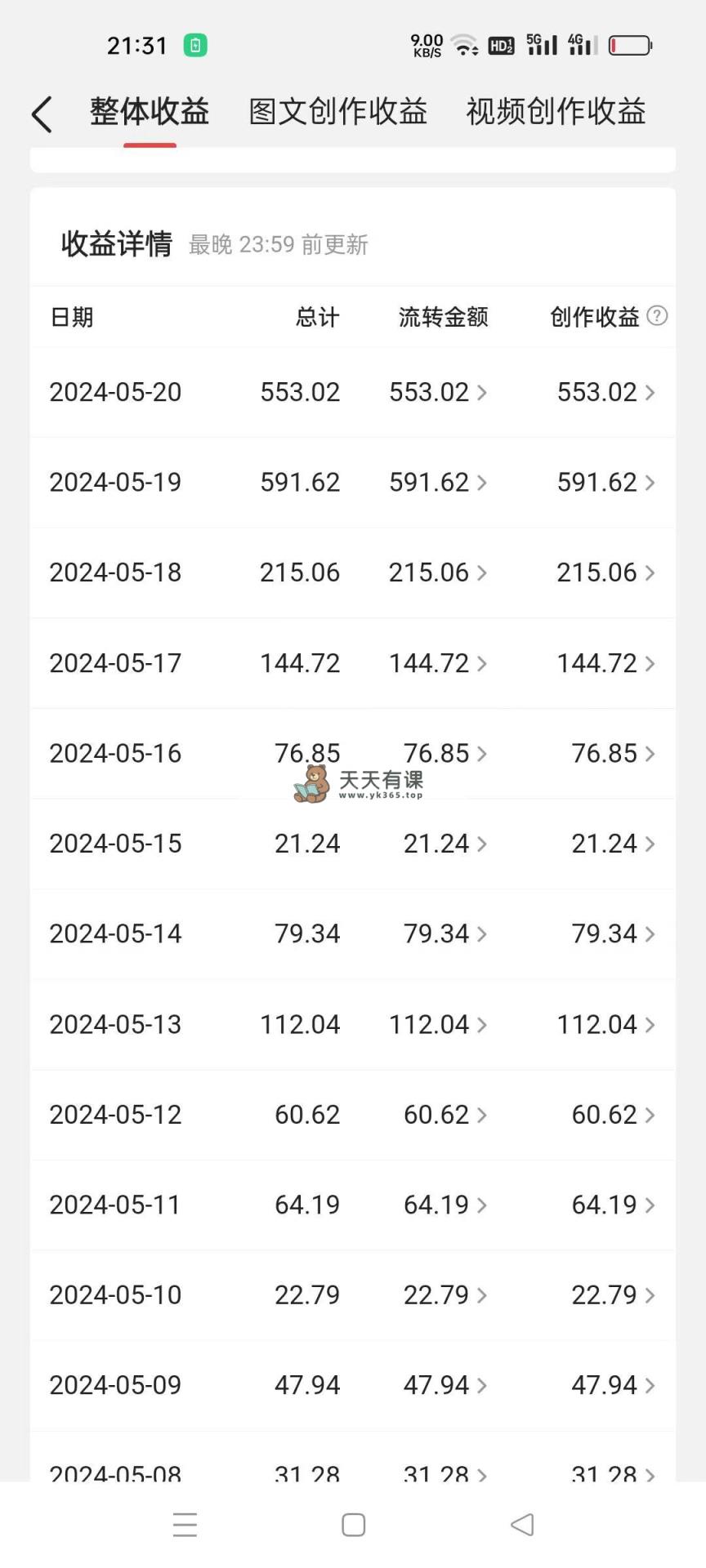The height and width of the screenshot is (1568, 706).
Task: Switch to the 视频创作收益 tab
Action: [x=556, y=112]
